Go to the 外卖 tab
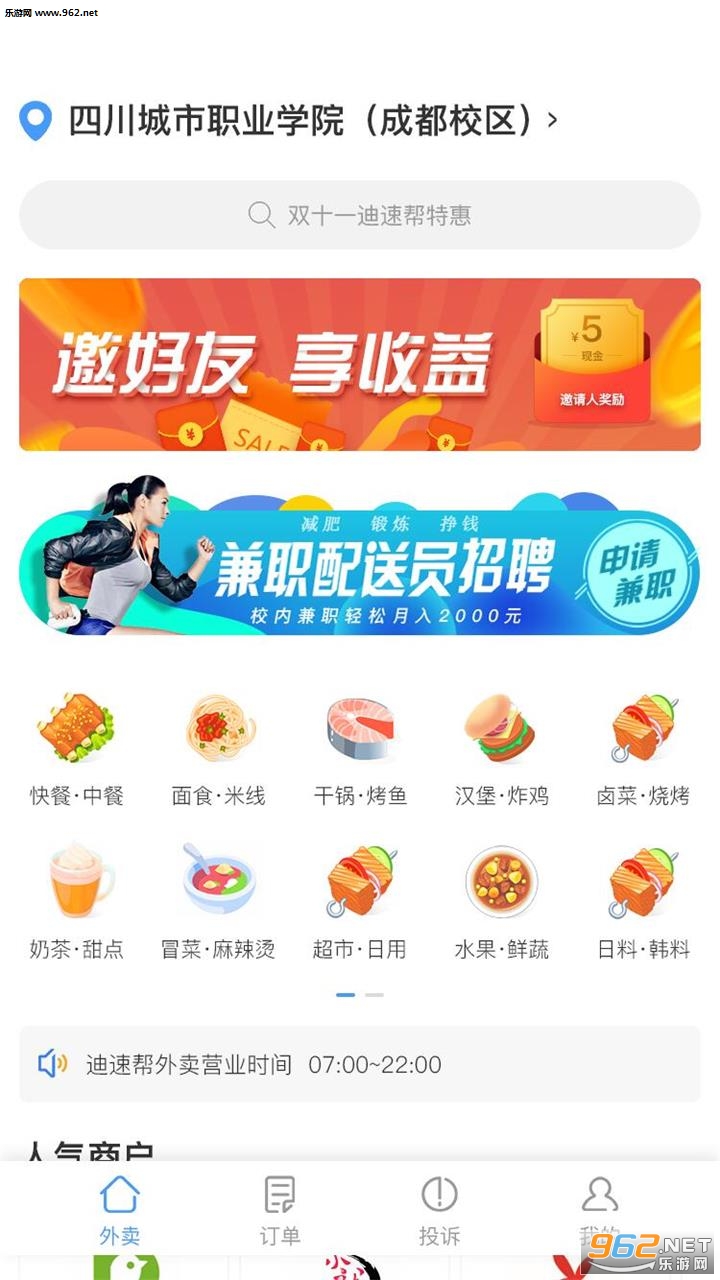The height and width of the screenshot is (1280, 720). click(x=120, y=1210)
